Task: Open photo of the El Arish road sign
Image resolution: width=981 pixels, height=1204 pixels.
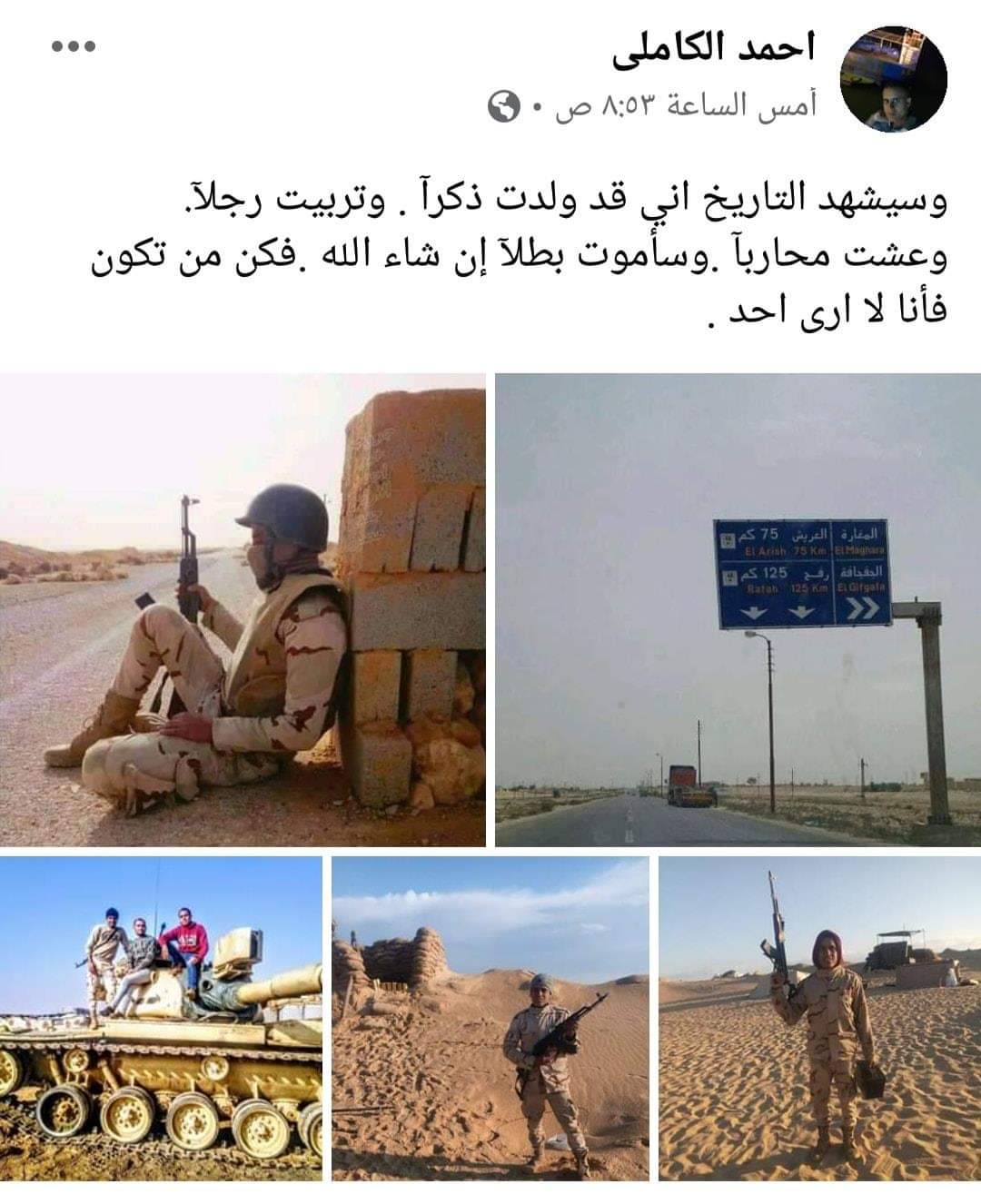Action: [x=738, y=609]
